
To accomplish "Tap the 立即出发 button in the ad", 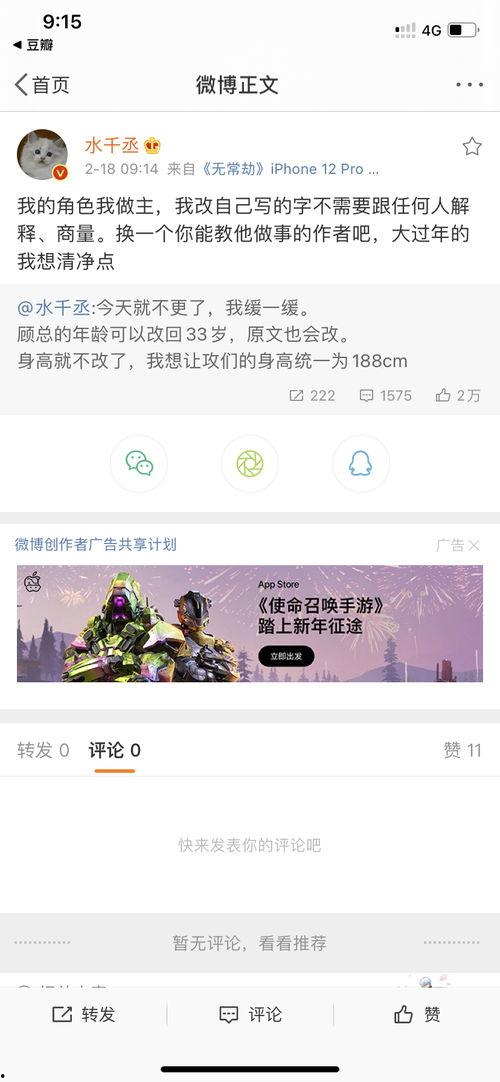I will click(x=286, y=656).
